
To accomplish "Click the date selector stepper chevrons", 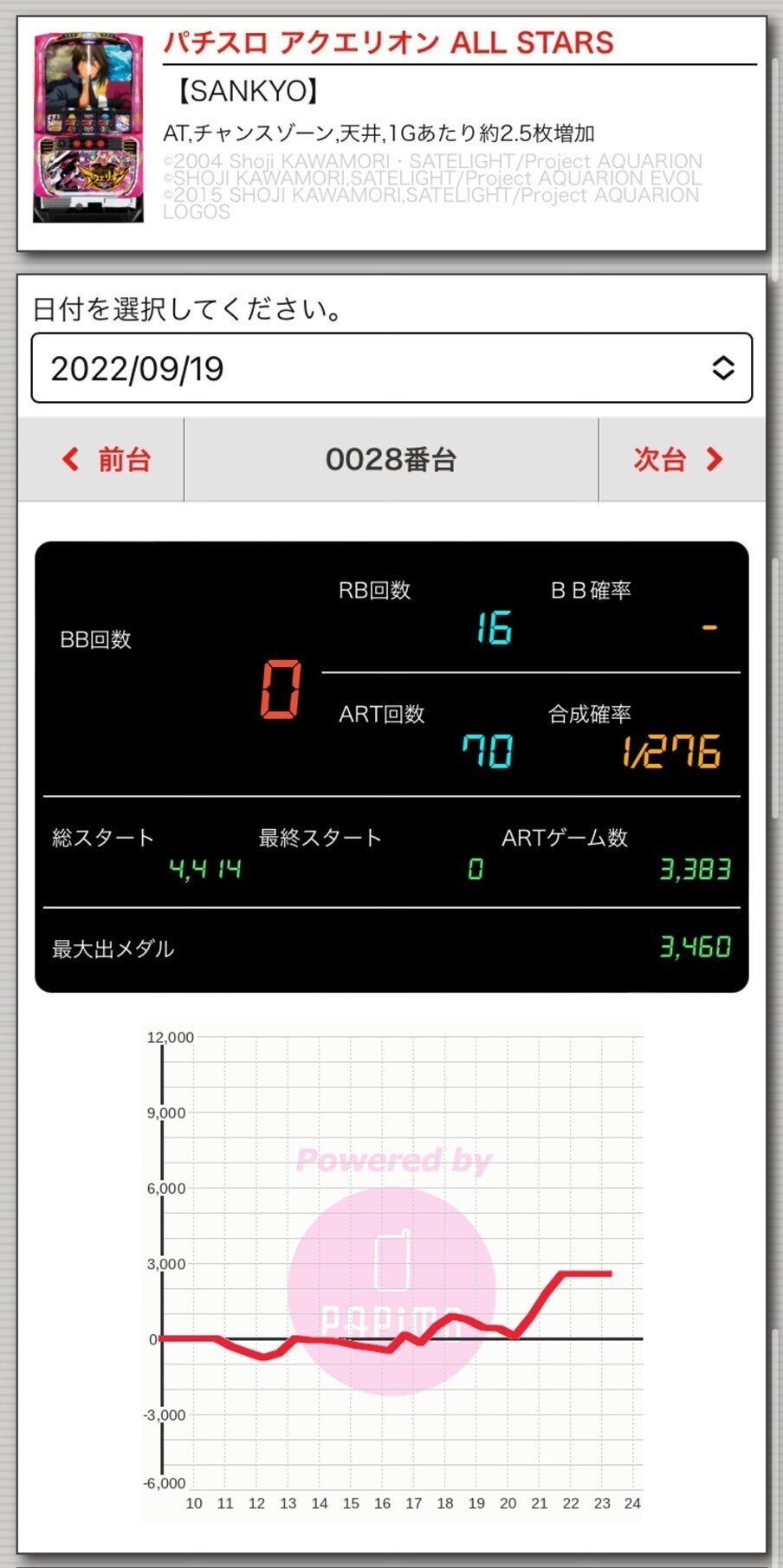I will coord(723,367).
